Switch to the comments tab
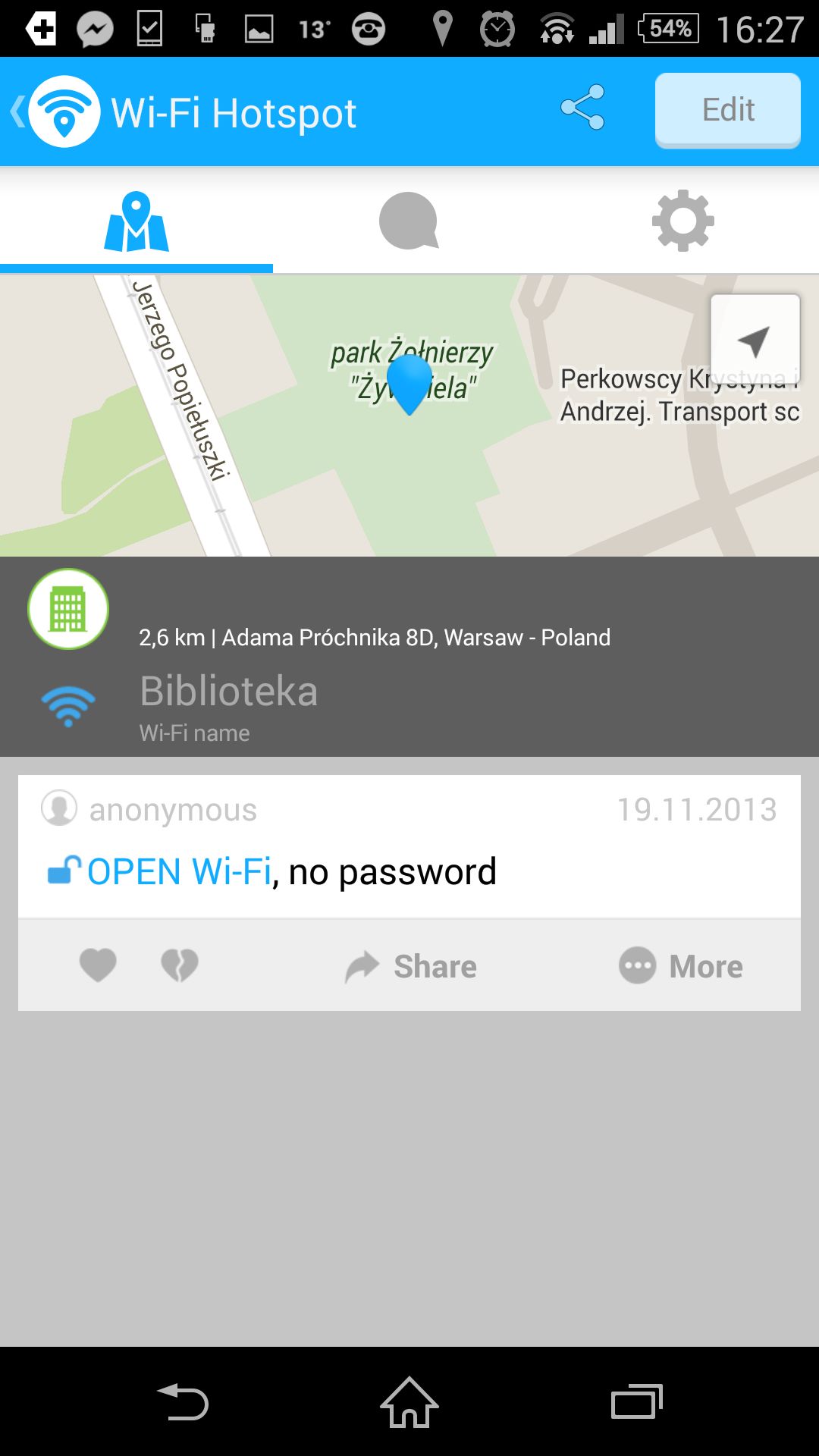 (409, 221)
